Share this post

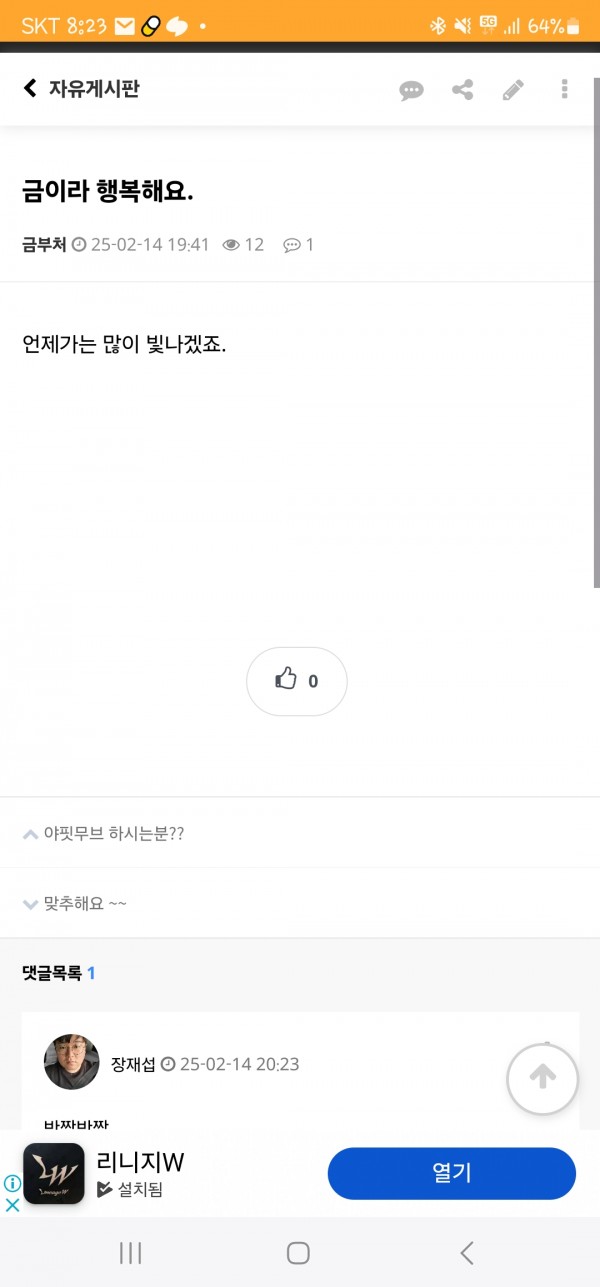tap(462, 90)
